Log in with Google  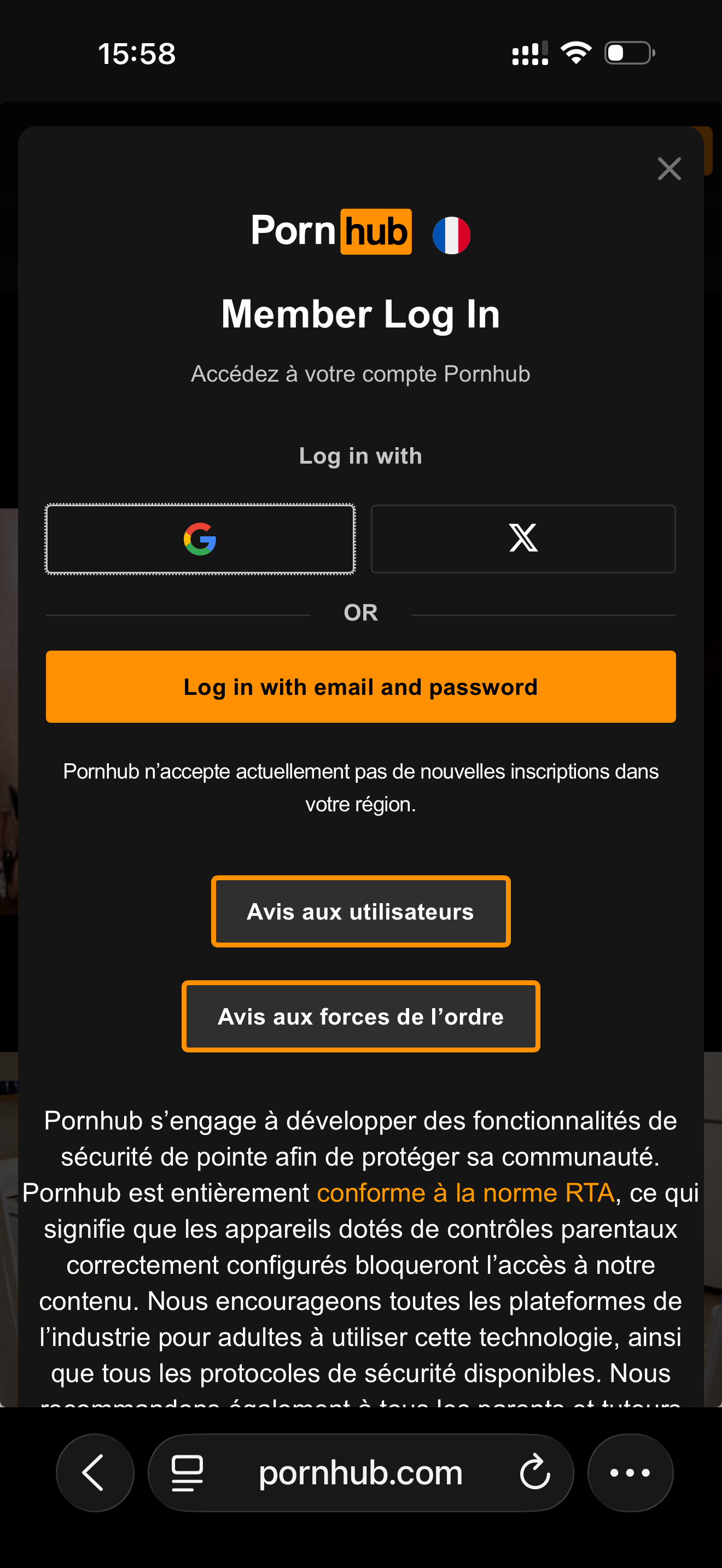200,539
